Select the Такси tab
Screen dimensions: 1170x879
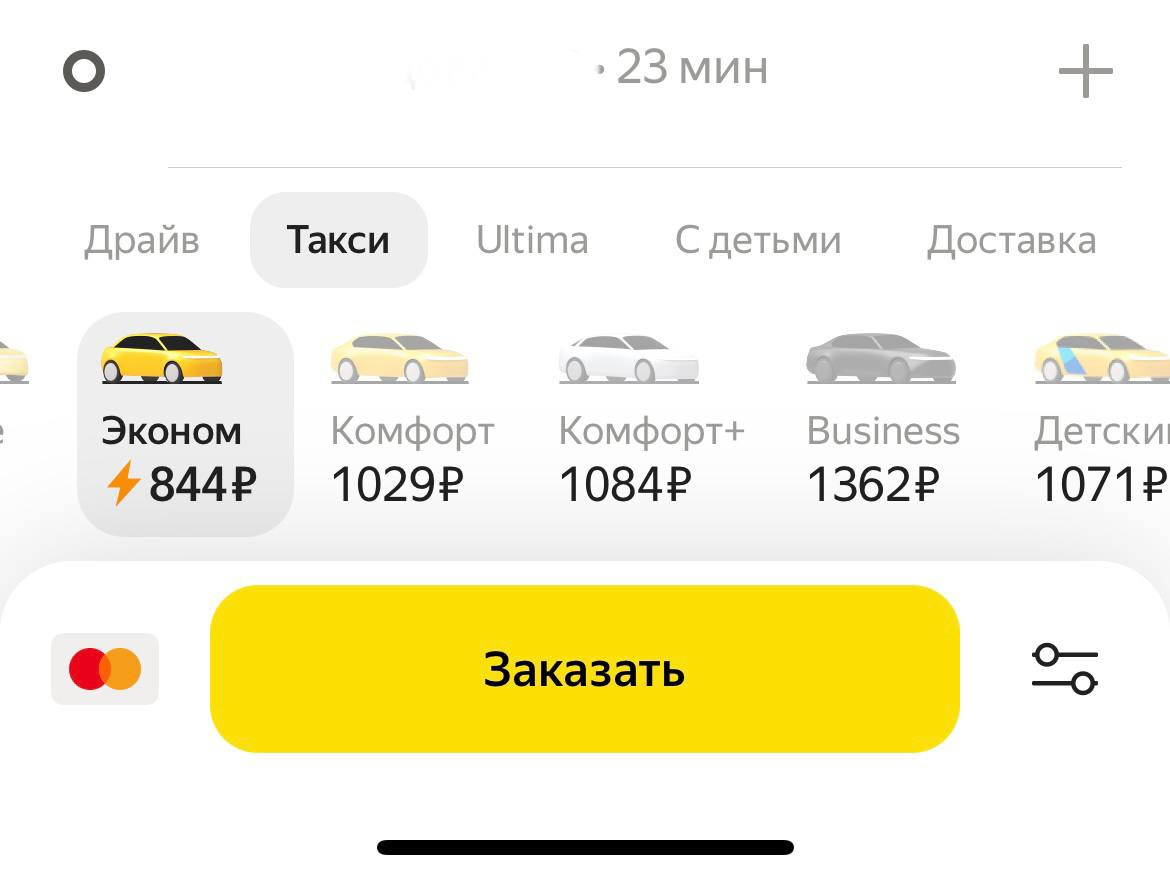338,241
